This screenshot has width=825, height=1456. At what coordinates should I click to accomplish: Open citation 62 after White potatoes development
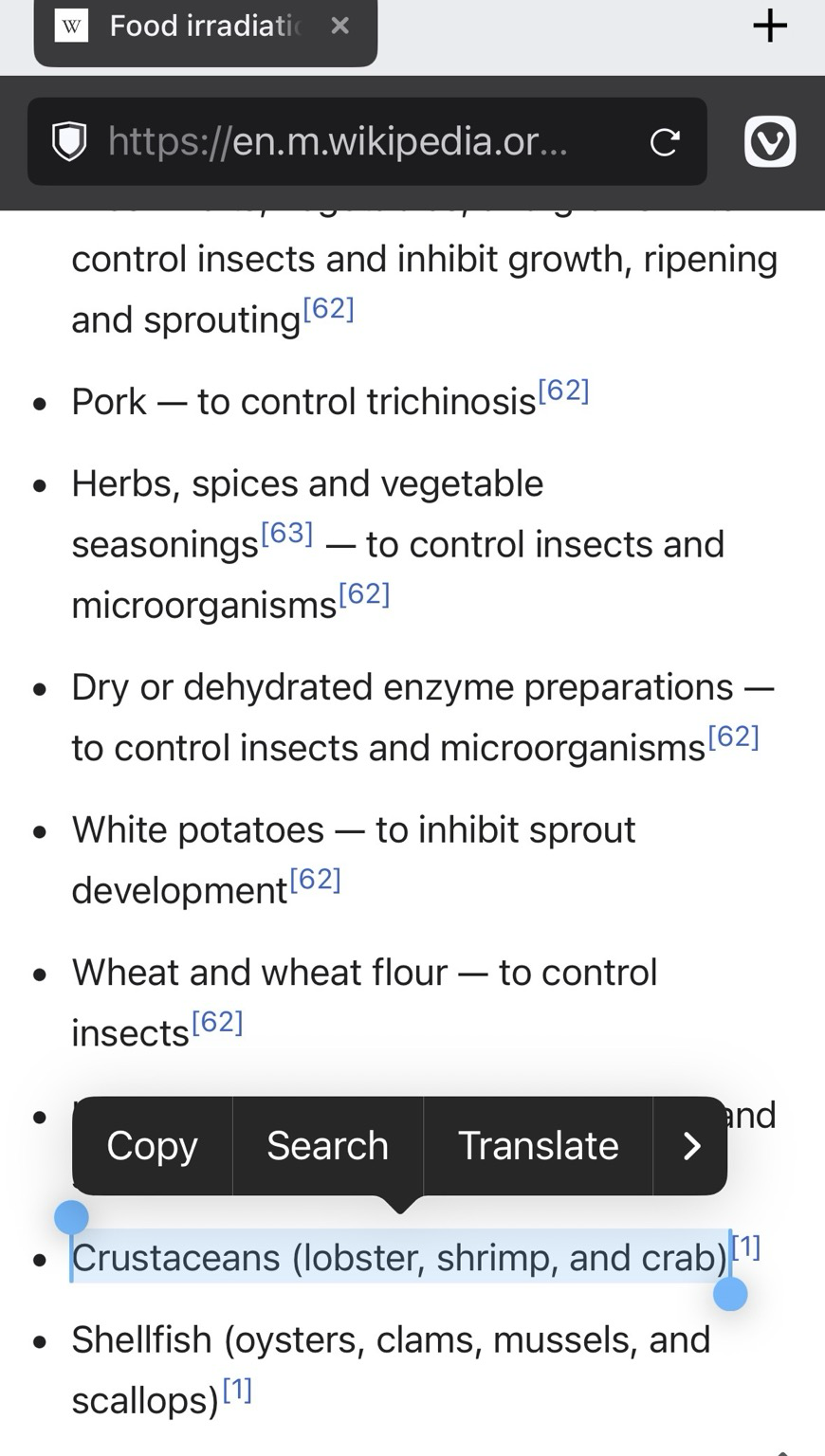pos(315,880)
